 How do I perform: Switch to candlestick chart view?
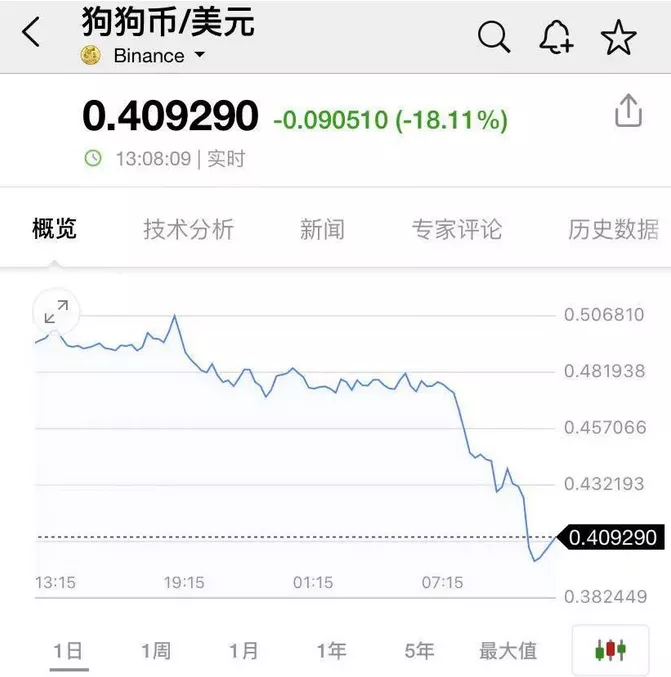click(610, 651)
